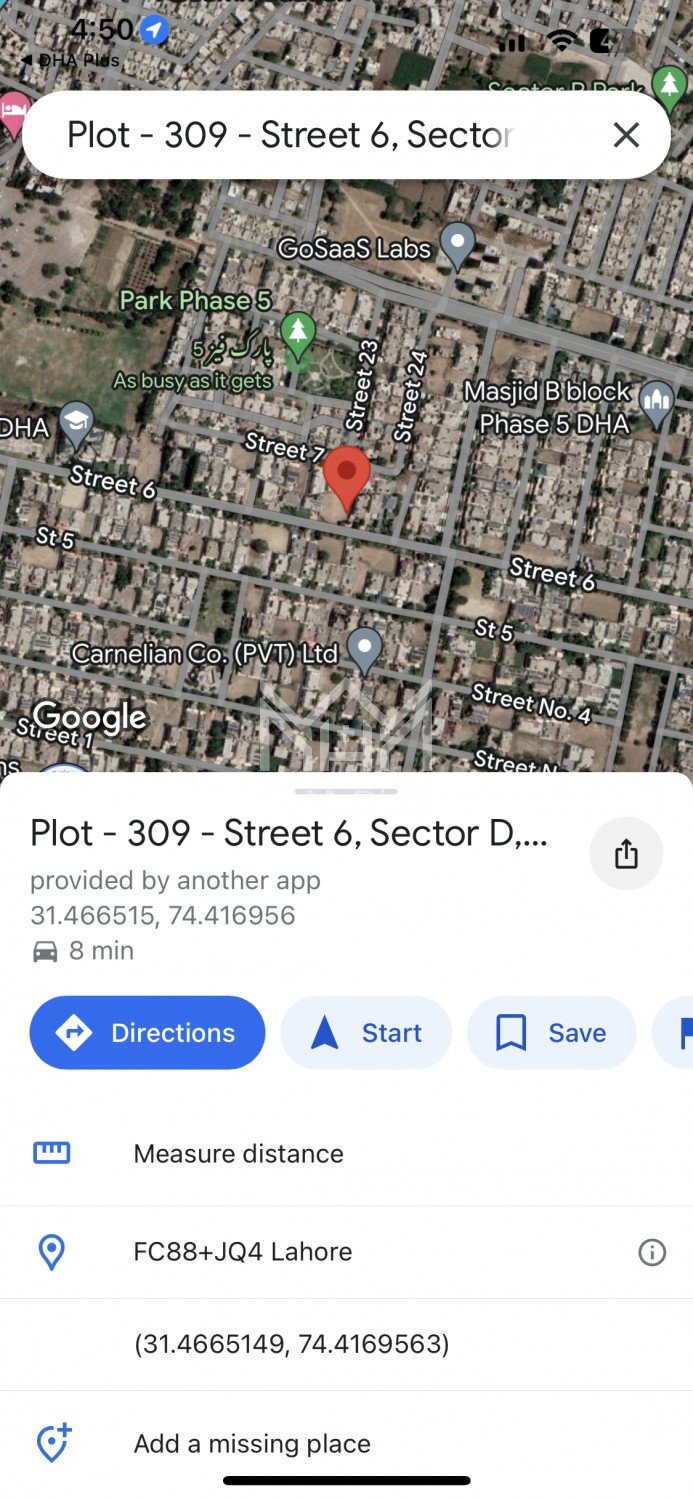Open Masjid B block Phase 5 DHA marker
This screenshot has width=693, height=1500.
657,403
